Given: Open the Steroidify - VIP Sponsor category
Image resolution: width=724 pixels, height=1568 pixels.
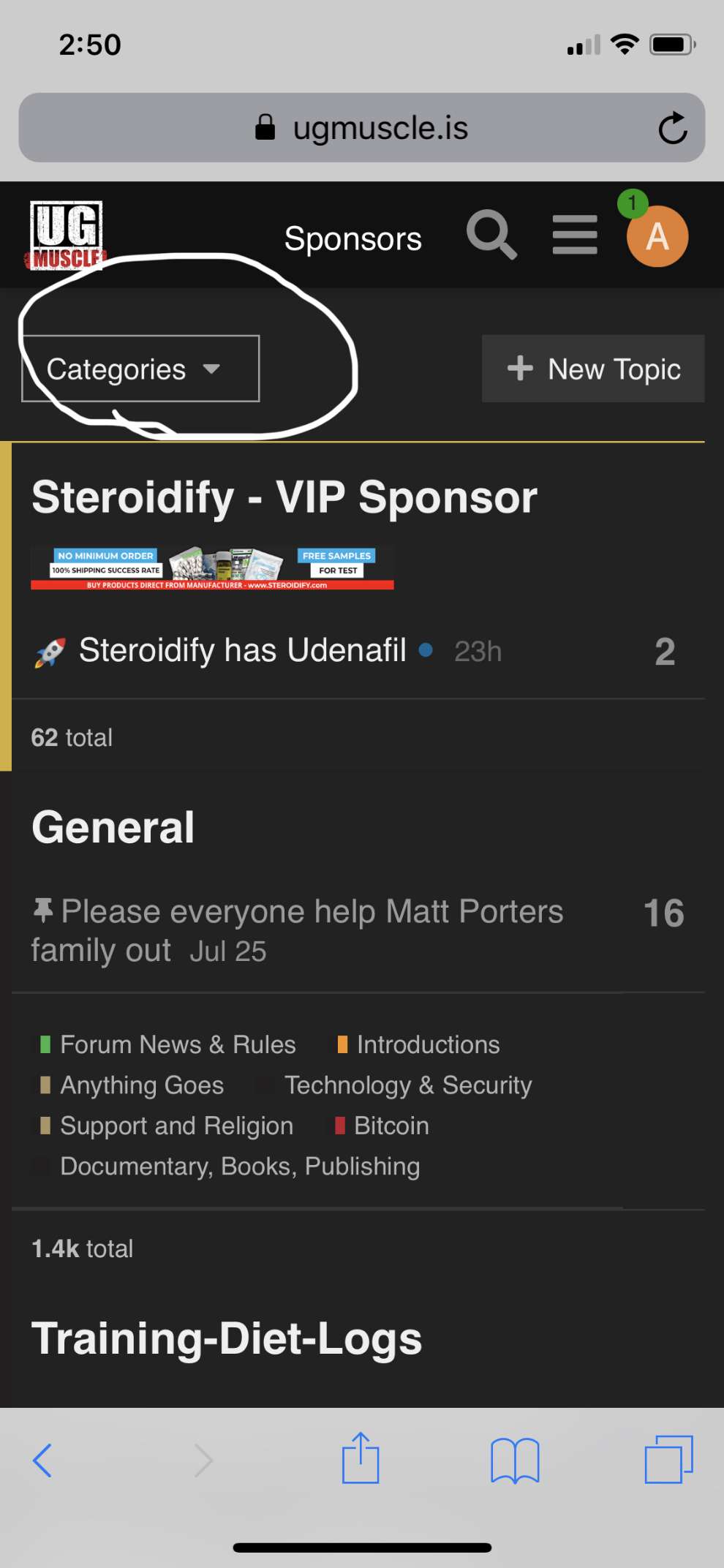Looking at the screenshot, I should tap(284, 497).
